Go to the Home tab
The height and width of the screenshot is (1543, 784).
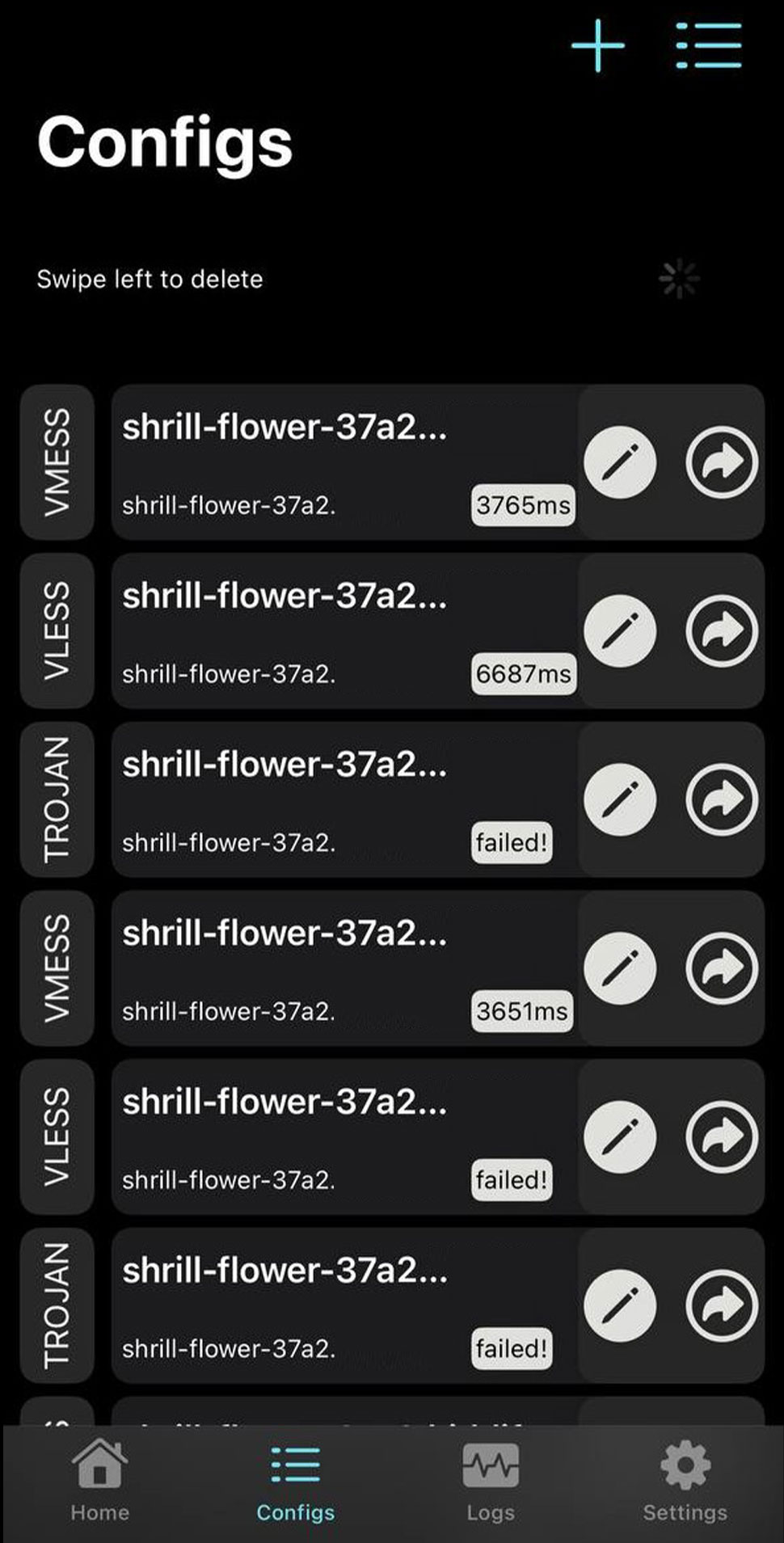point(99,1481)
